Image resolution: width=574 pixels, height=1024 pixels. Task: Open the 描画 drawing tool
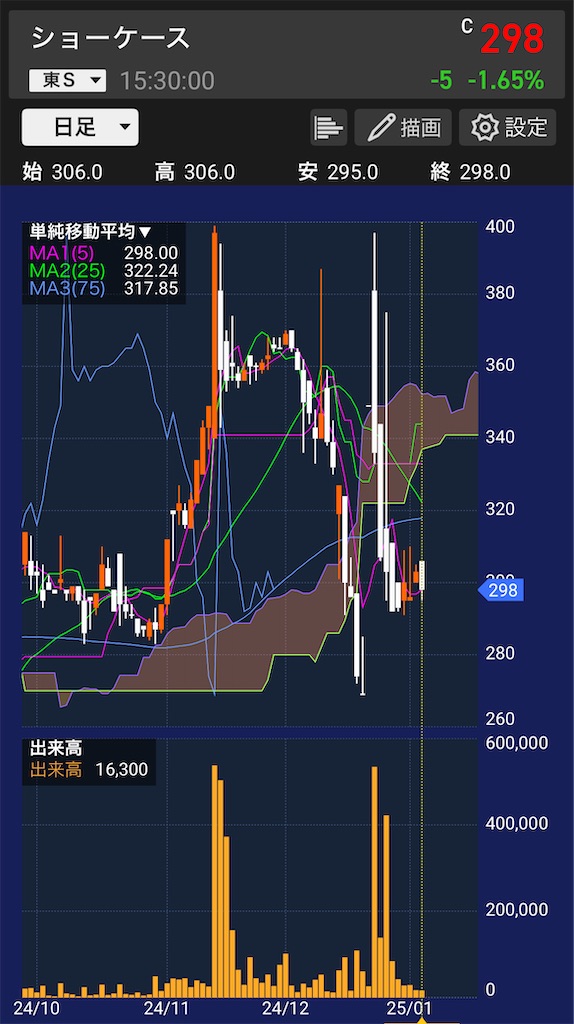click(x=403, y=127)
